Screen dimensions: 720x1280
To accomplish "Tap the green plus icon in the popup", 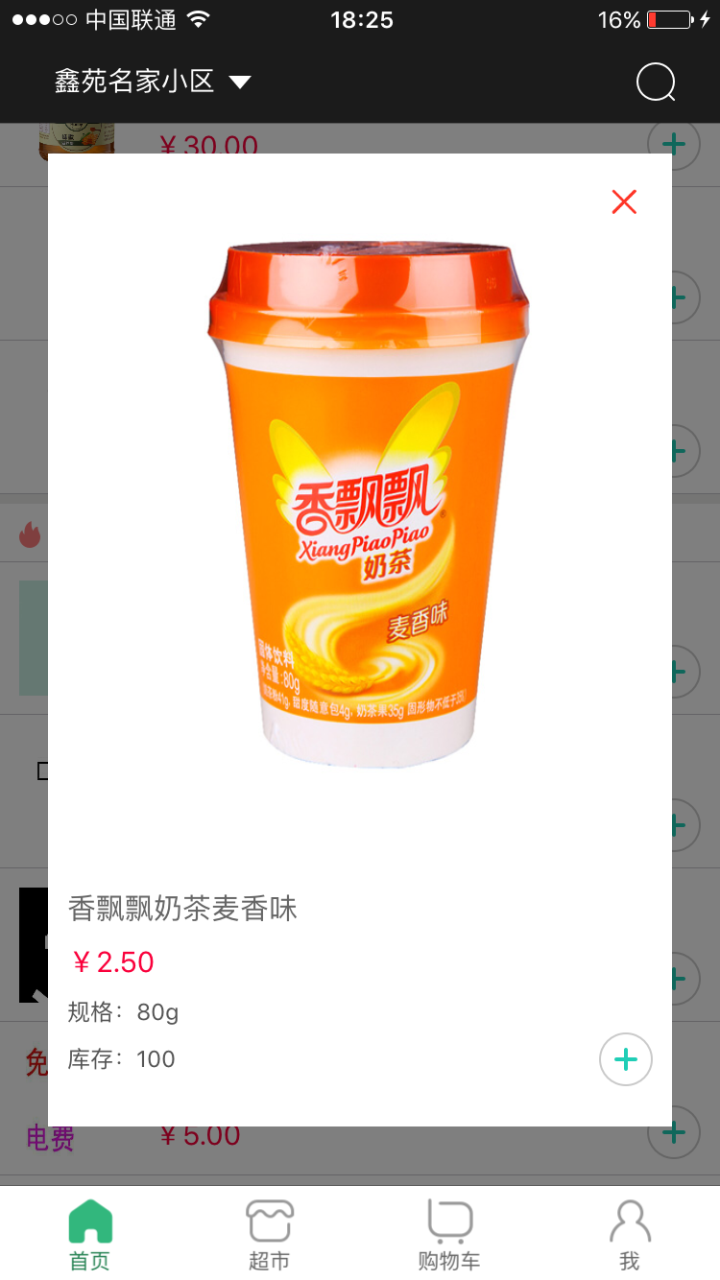I will [625, 1059].
